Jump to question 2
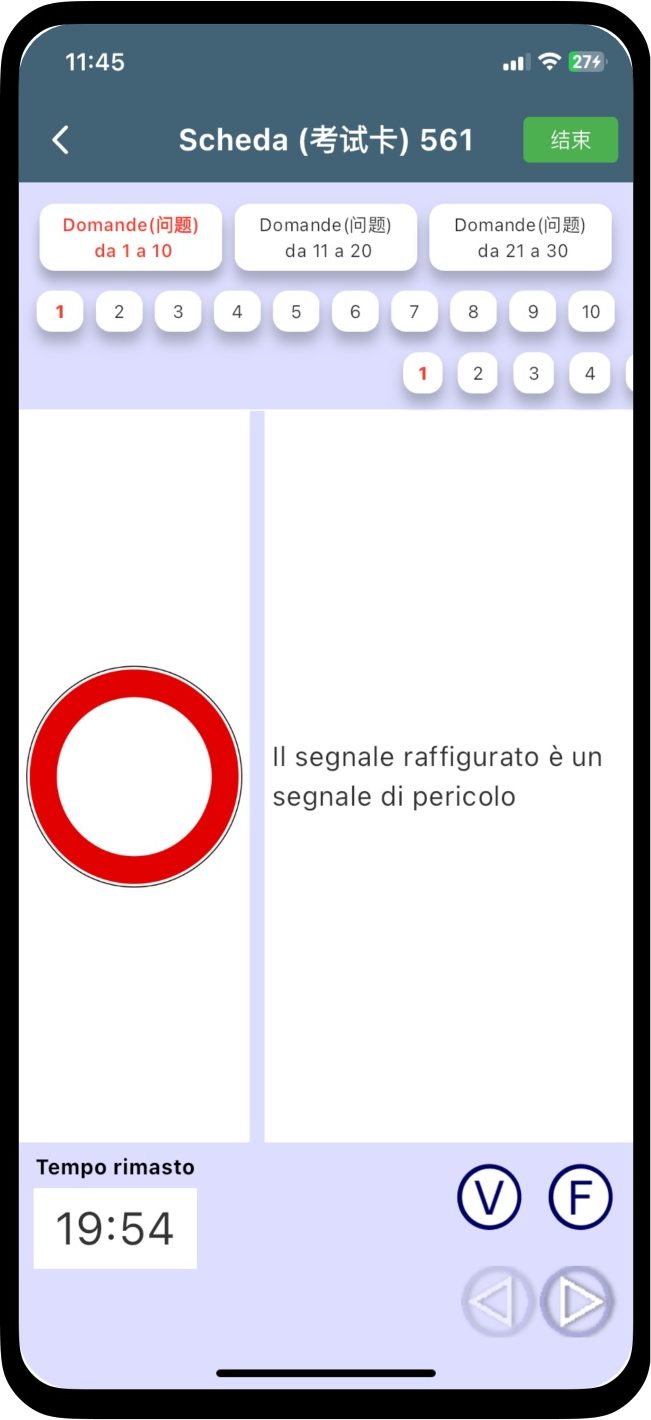 point(119,312)
